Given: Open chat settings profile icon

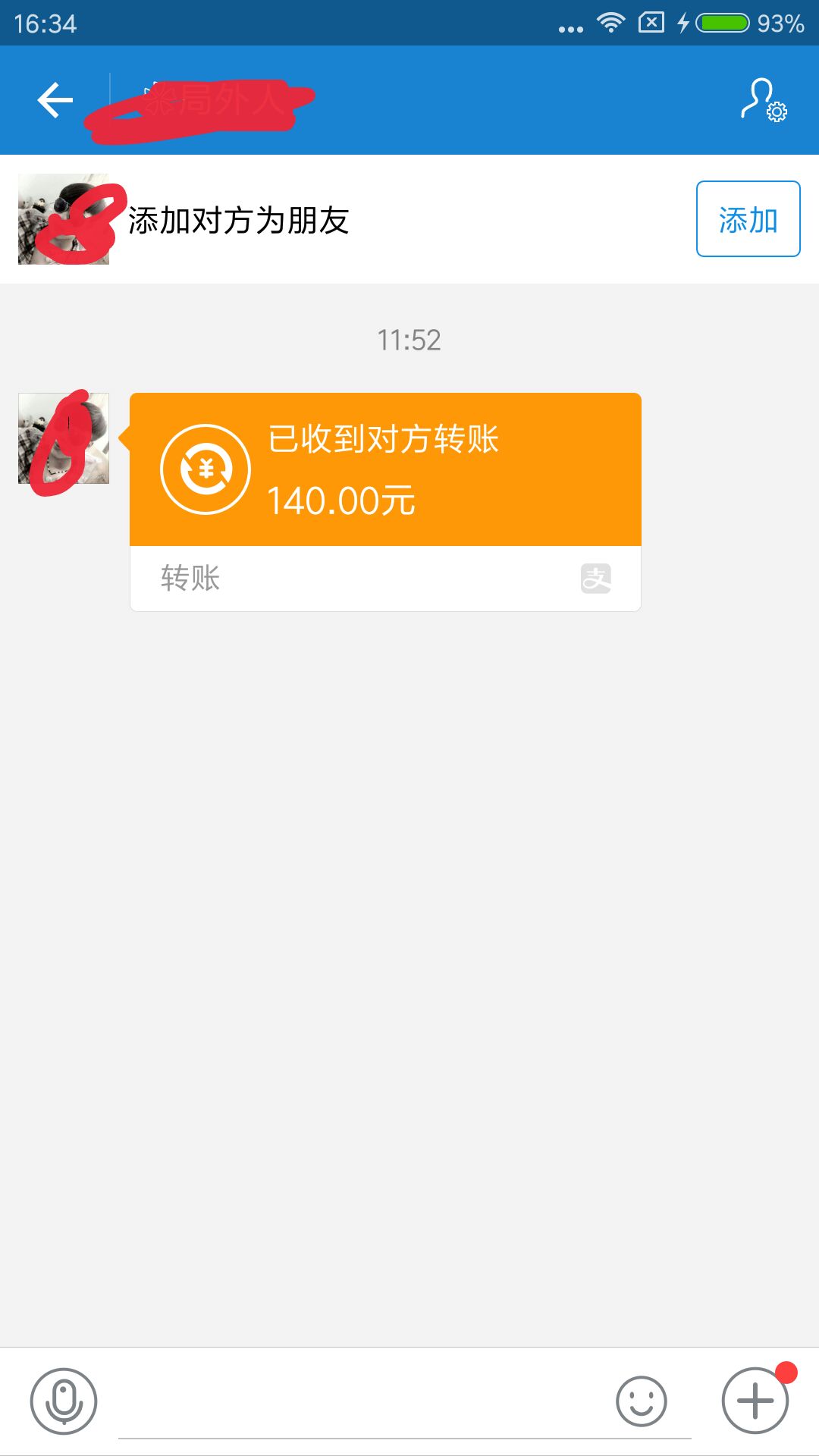Looking at the screenshot, I should tap(763, 100).
